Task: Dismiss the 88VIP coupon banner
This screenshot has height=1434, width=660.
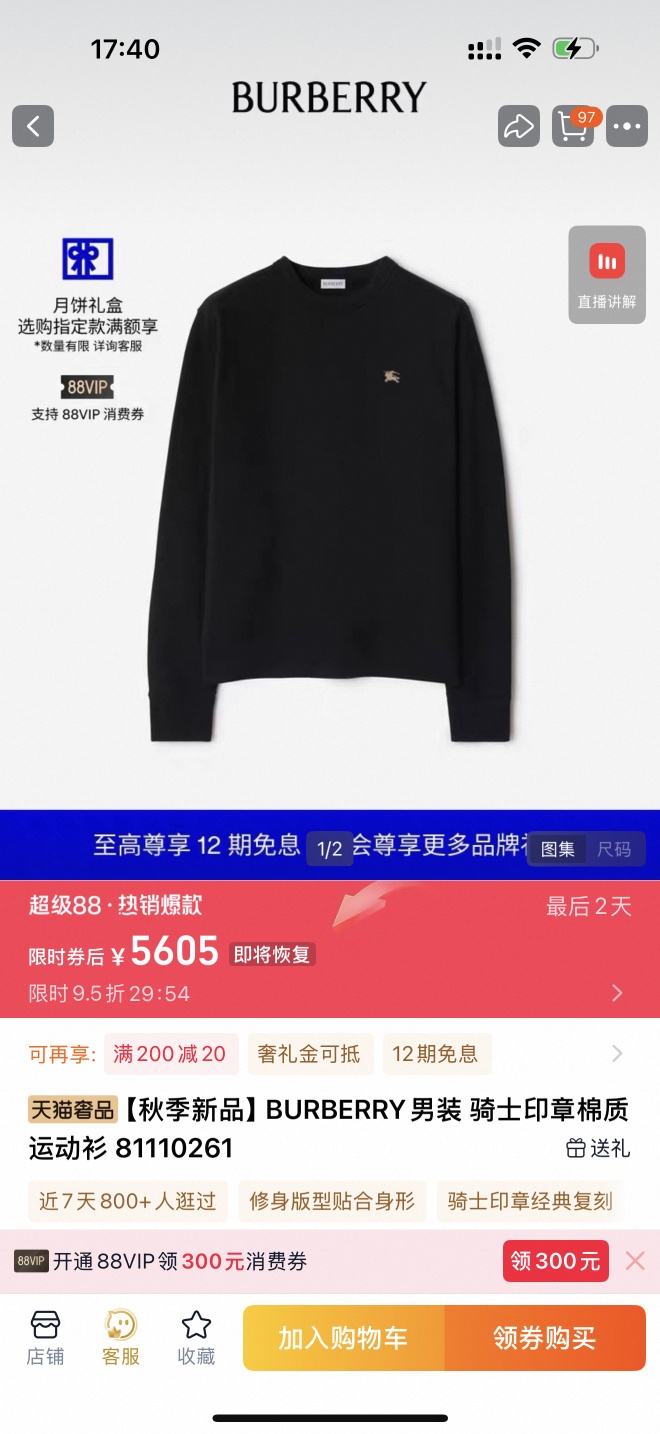Action: tap(635, 1261)
